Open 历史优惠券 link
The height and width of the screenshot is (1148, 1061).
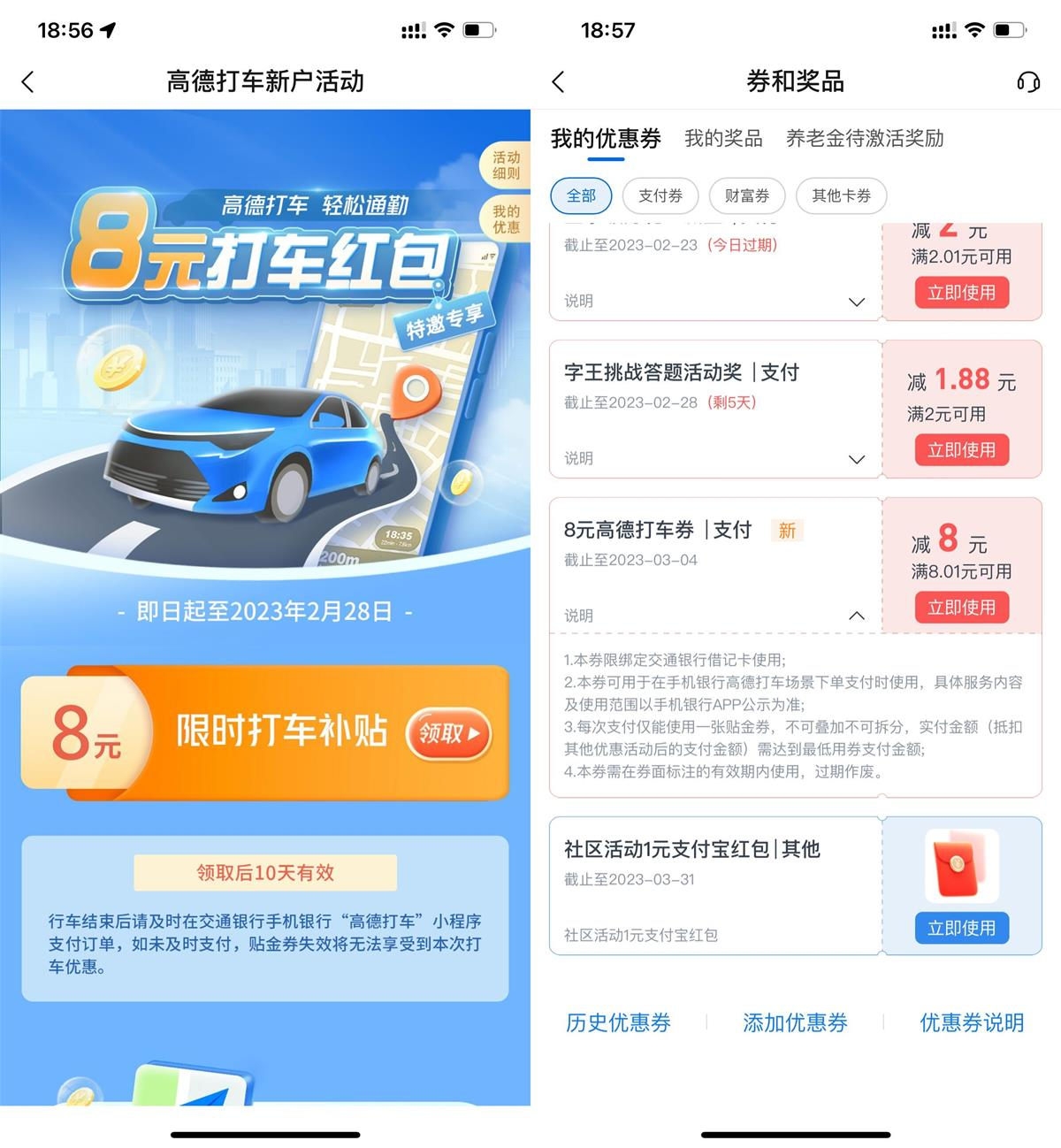tap(618, 1023)
